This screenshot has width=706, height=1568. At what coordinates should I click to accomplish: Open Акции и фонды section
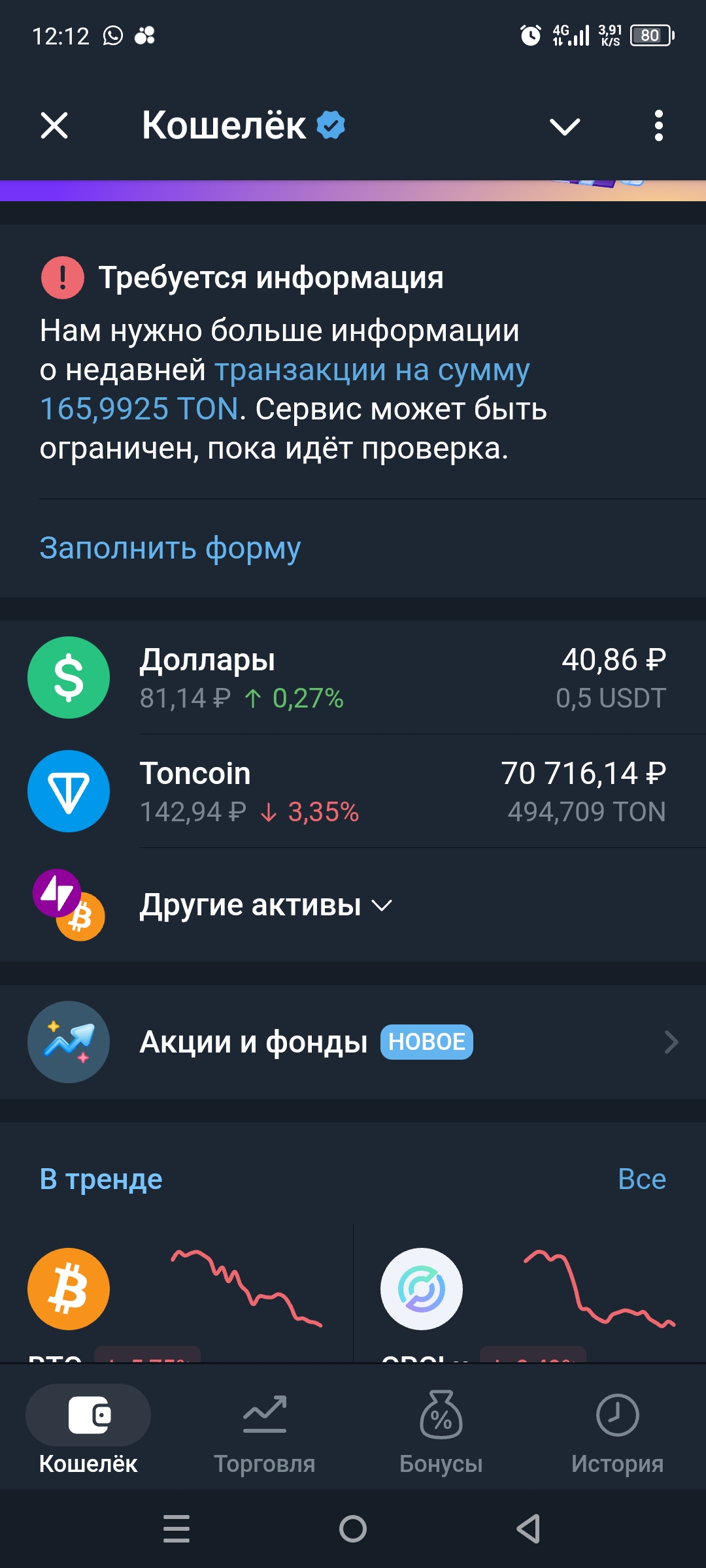tap(353, 1042)
